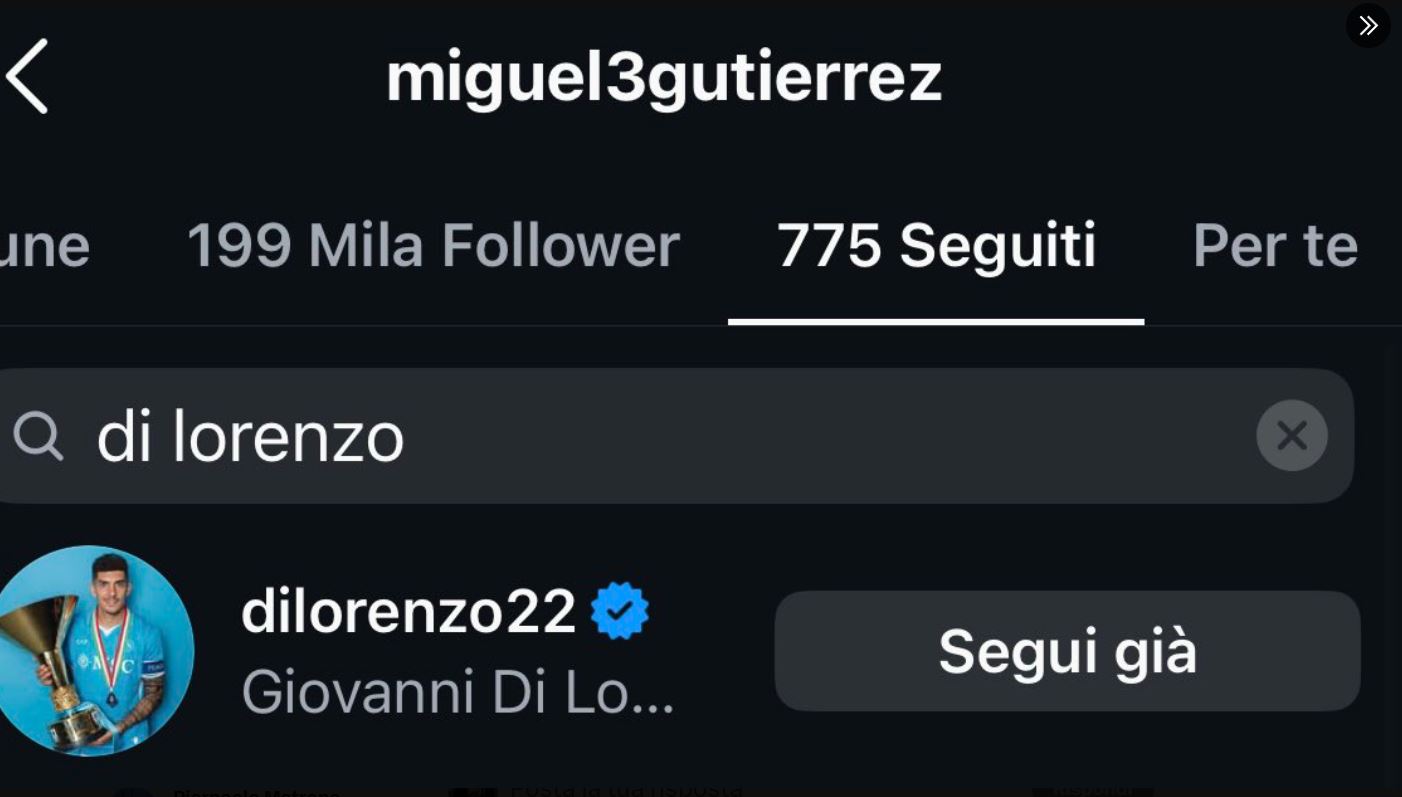Open dilorenzo22 profile result
1402x797 pixels.
click(408, 612)
